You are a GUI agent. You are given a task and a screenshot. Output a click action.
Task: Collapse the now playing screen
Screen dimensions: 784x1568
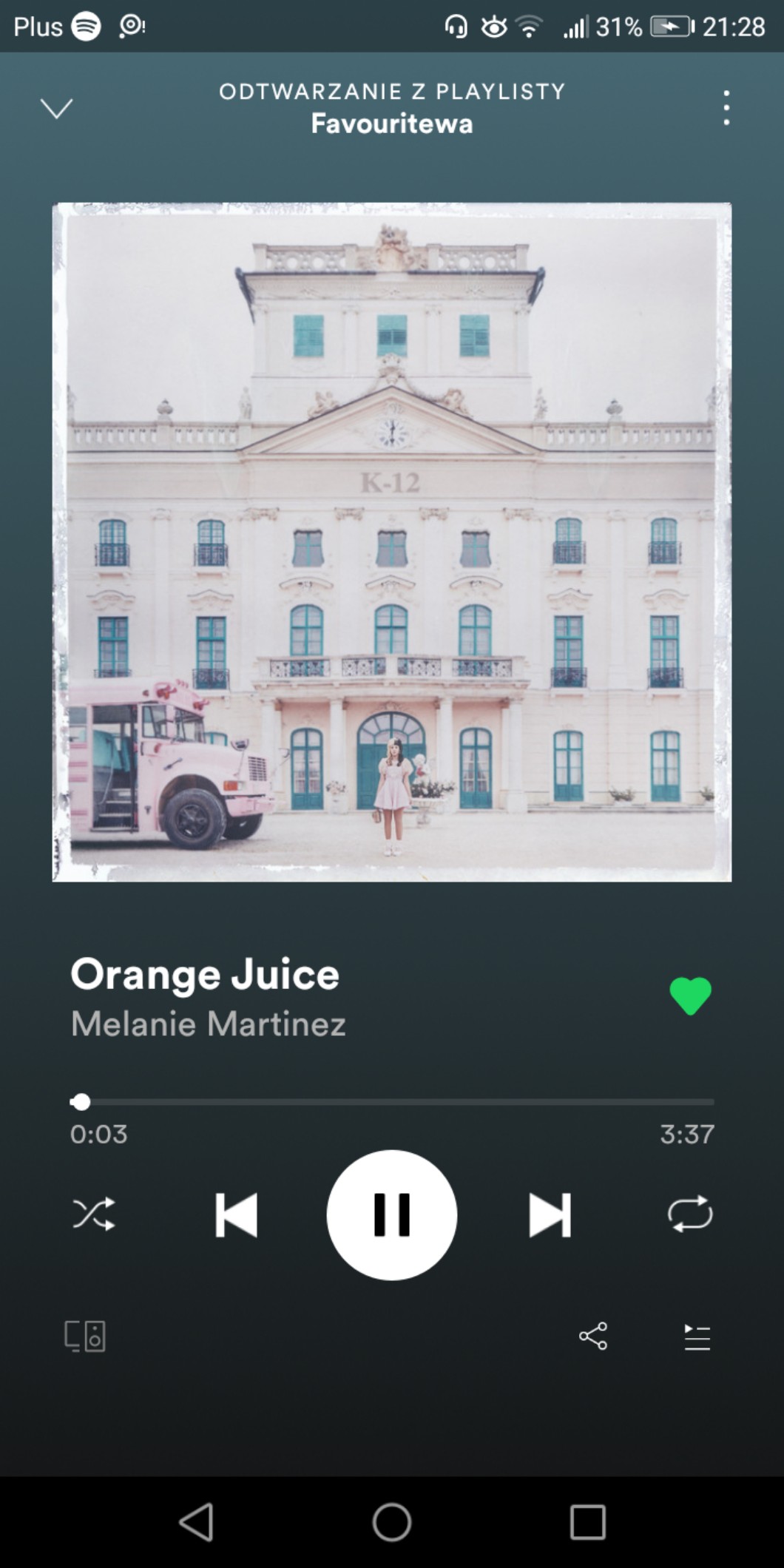[x=56, y=109]
